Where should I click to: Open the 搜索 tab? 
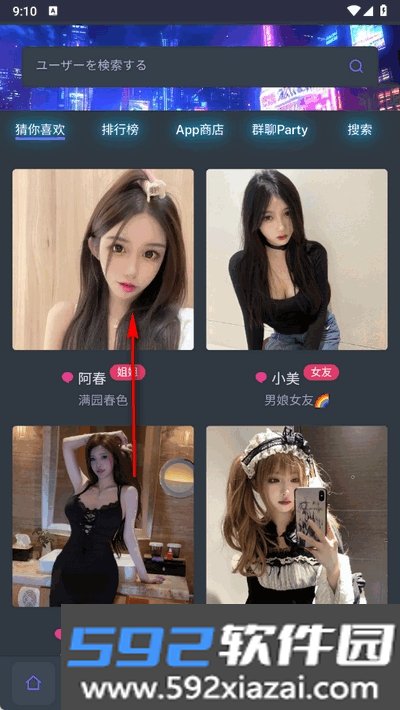(x=360, y=130)
